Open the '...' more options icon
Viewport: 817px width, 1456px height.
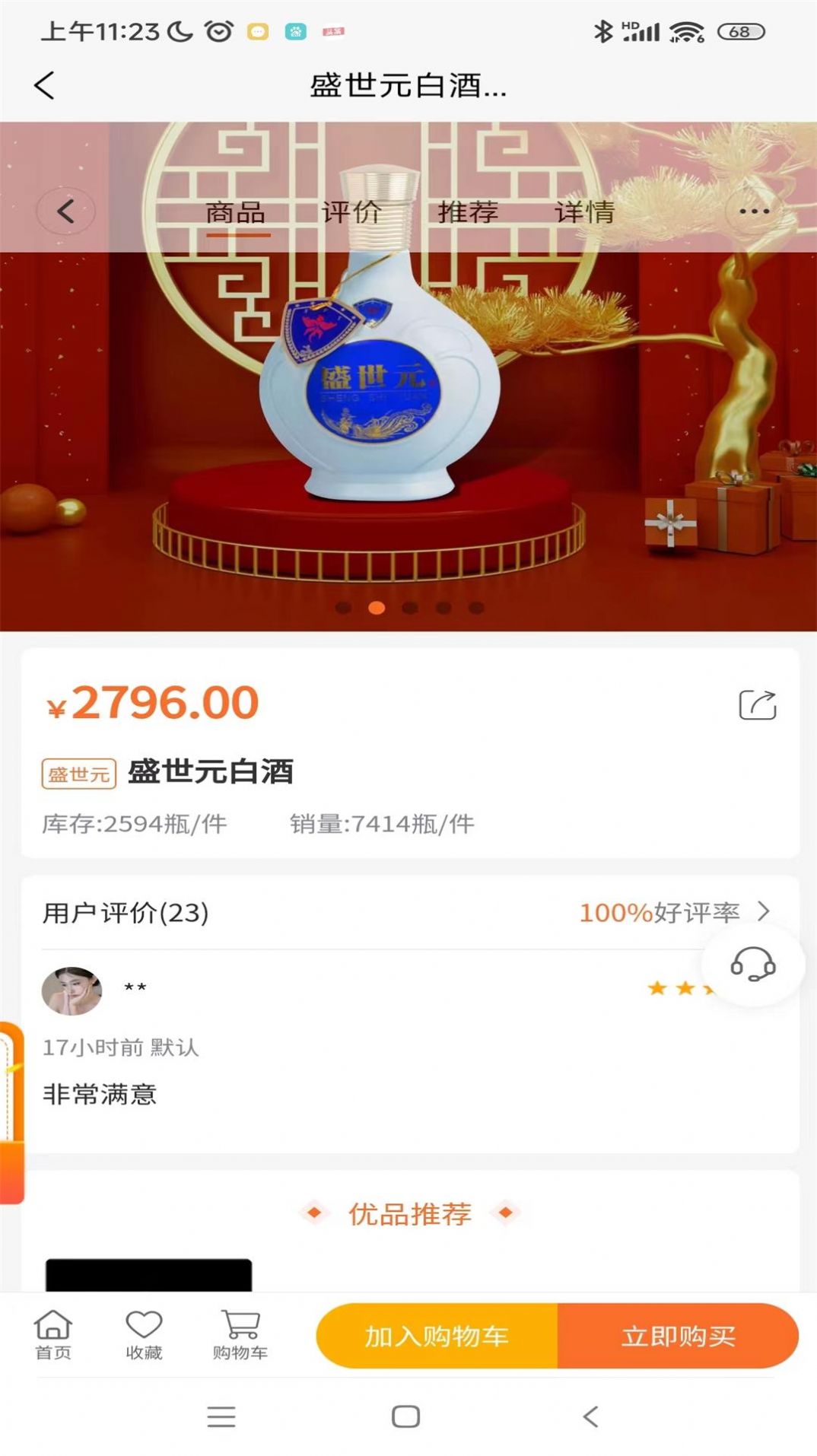(752, 211)
